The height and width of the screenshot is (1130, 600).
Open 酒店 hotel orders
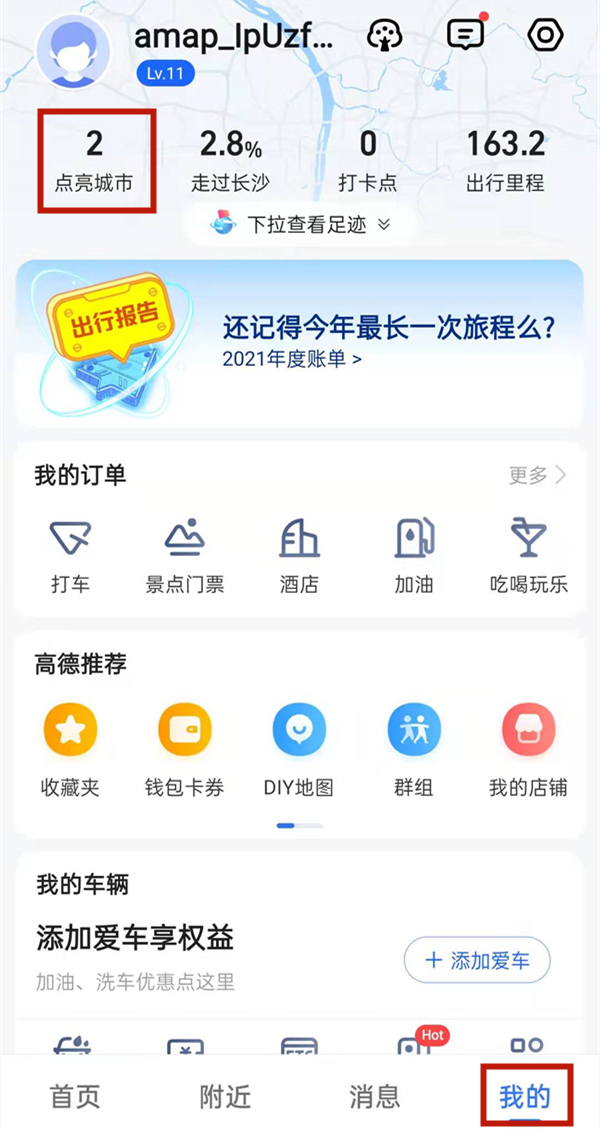click(x=299, y=555)
